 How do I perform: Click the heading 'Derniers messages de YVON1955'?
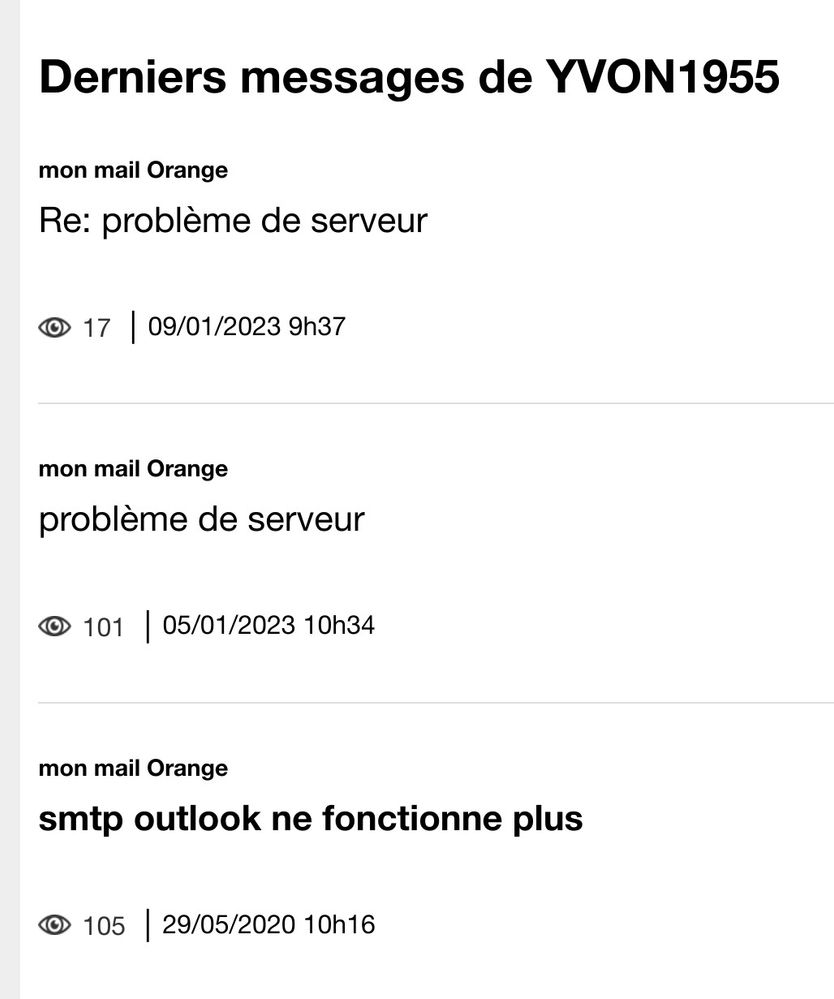pyautogui.click(x=410, y=75)
